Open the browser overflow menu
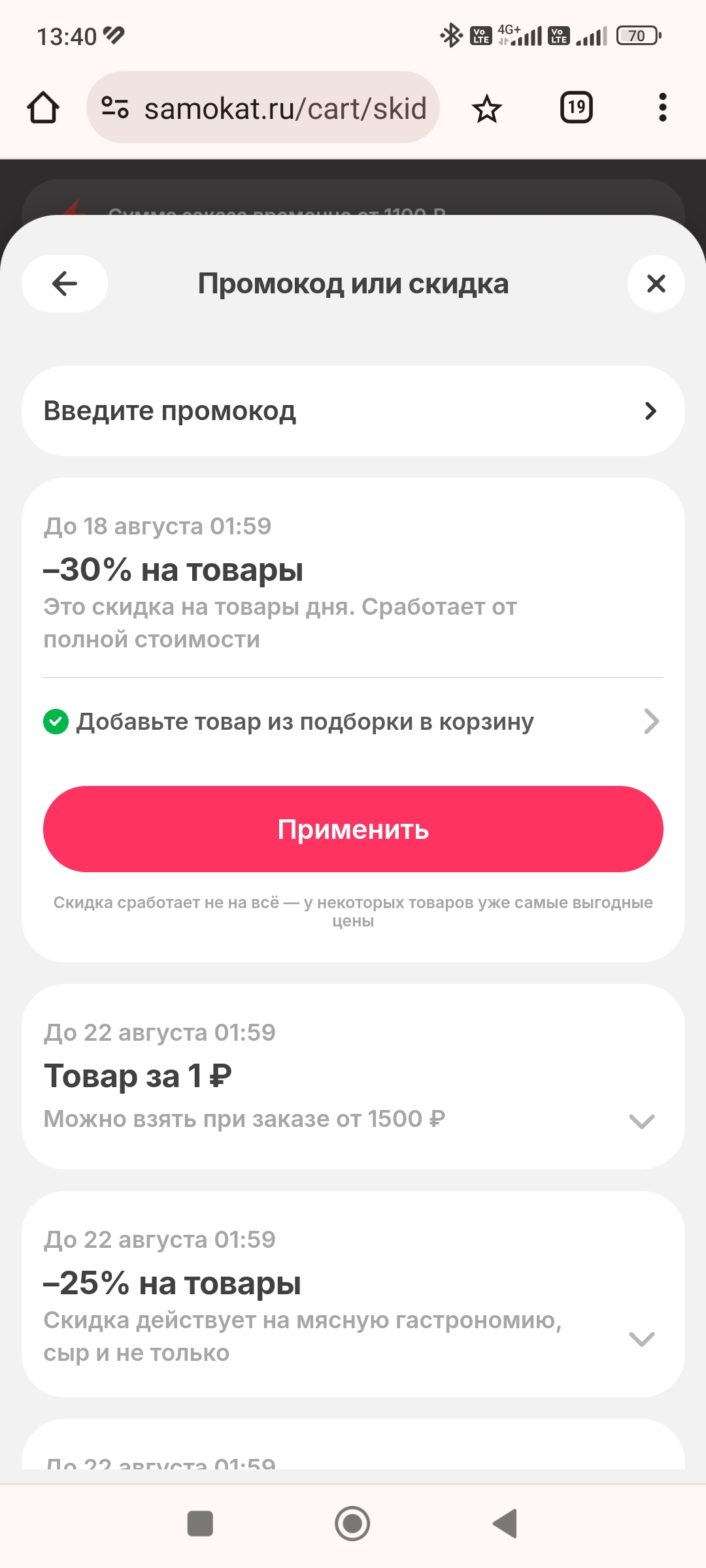This screenshot has width=706, height=1568. click(x=663, y=108)
